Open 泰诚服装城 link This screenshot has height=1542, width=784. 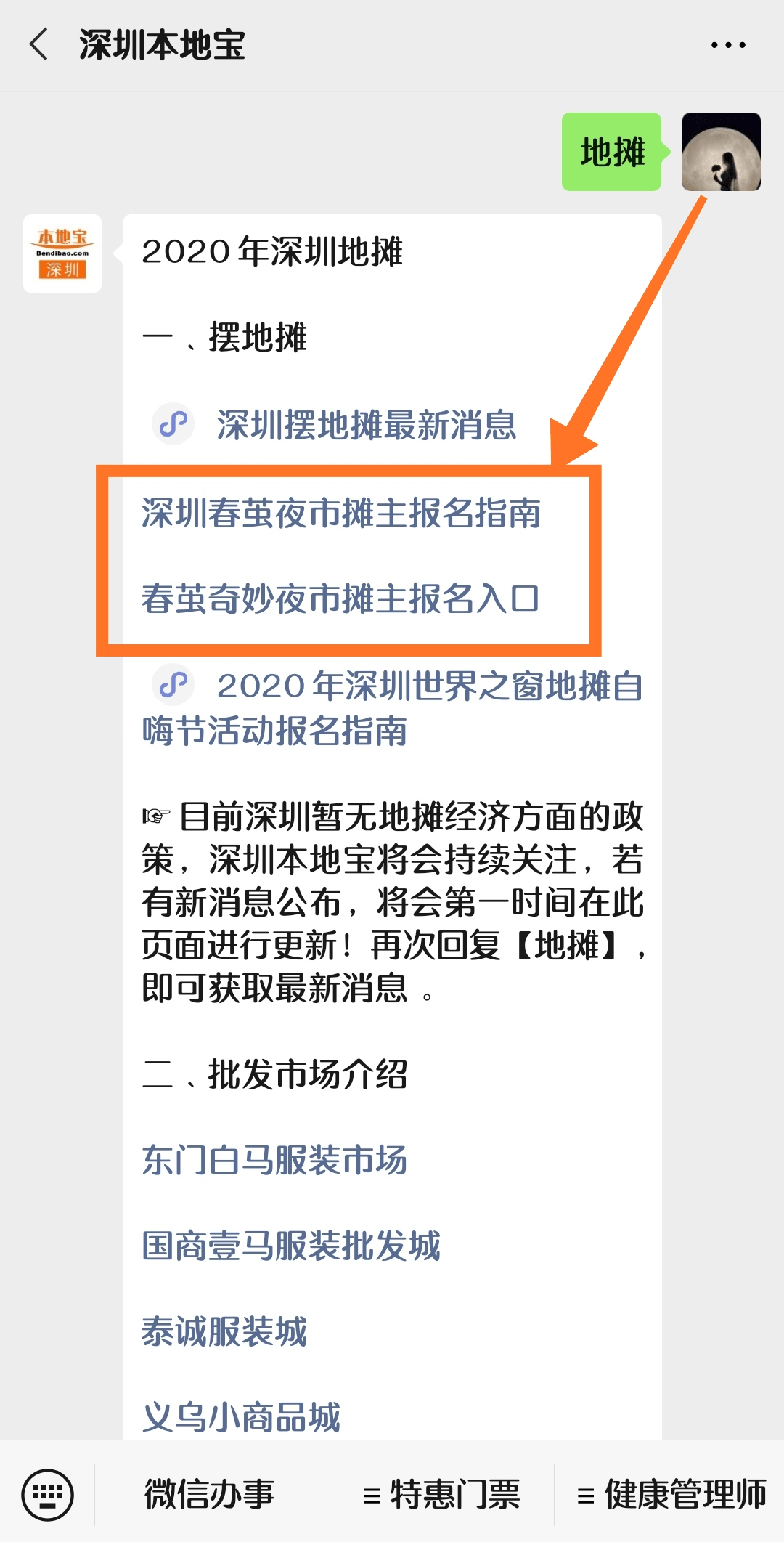(224, 1331)
